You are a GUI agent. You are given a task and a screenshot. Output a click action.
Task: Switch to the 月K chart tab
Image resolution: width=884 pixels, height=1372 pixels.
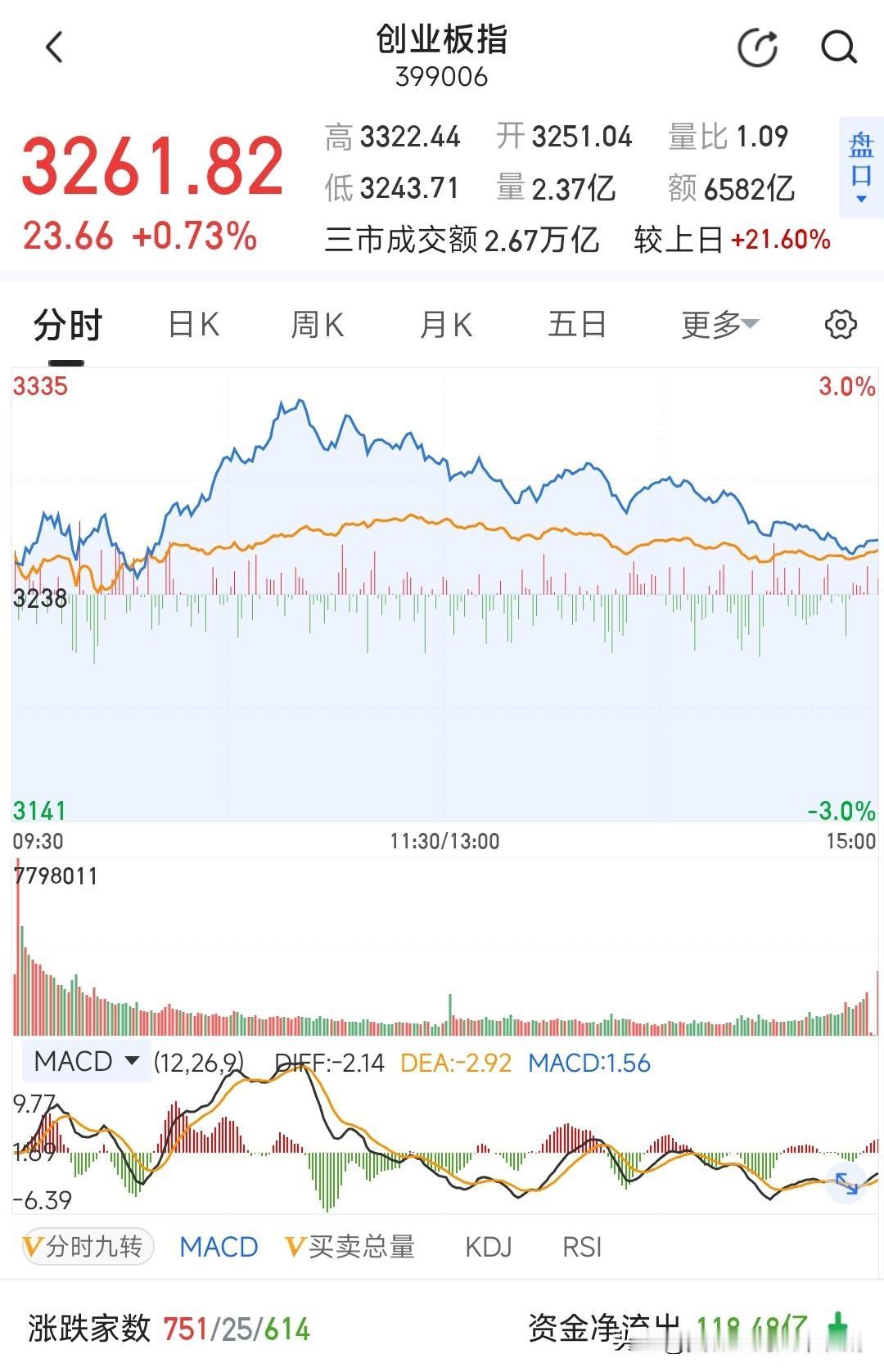[446, 325]
